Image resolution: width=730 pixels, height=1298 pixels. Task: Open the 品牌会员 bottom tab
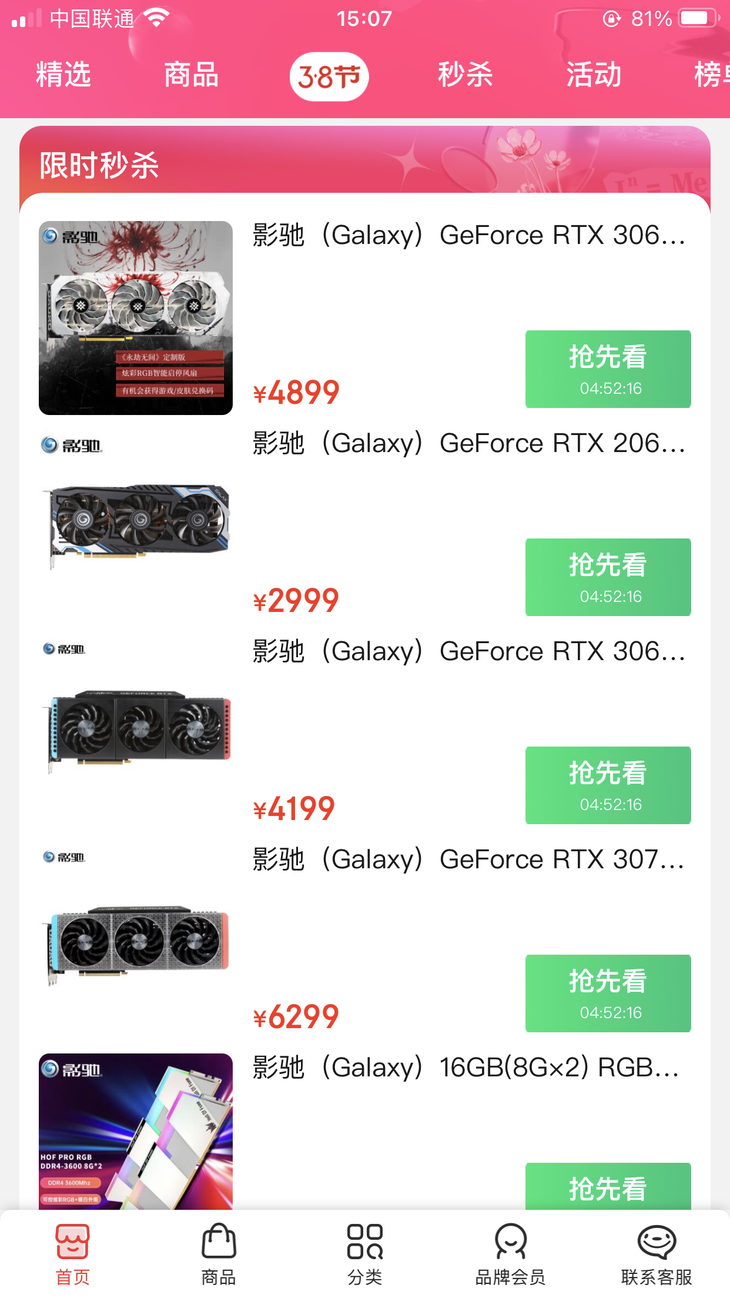pos(510,1254)
